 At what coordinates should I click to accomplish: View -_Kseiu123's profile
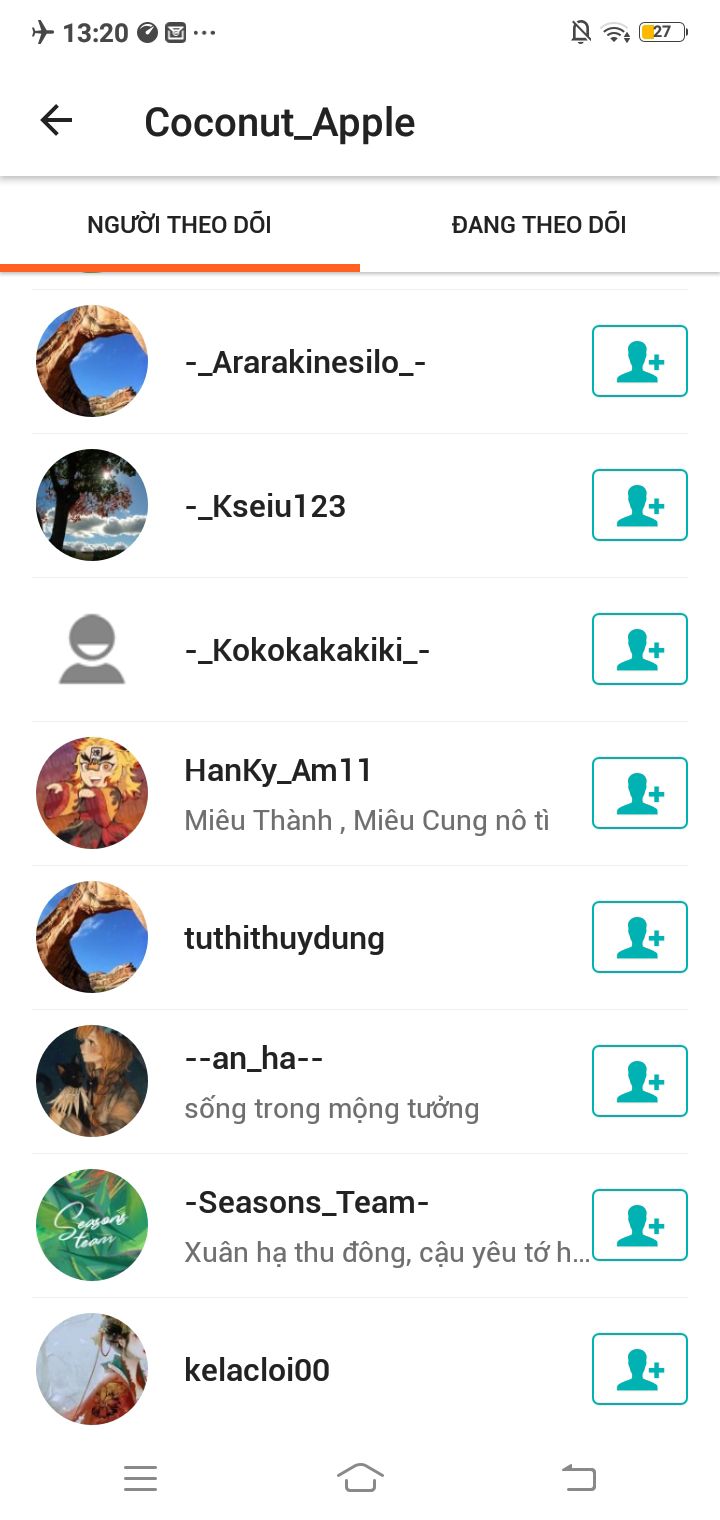(265, 506)
